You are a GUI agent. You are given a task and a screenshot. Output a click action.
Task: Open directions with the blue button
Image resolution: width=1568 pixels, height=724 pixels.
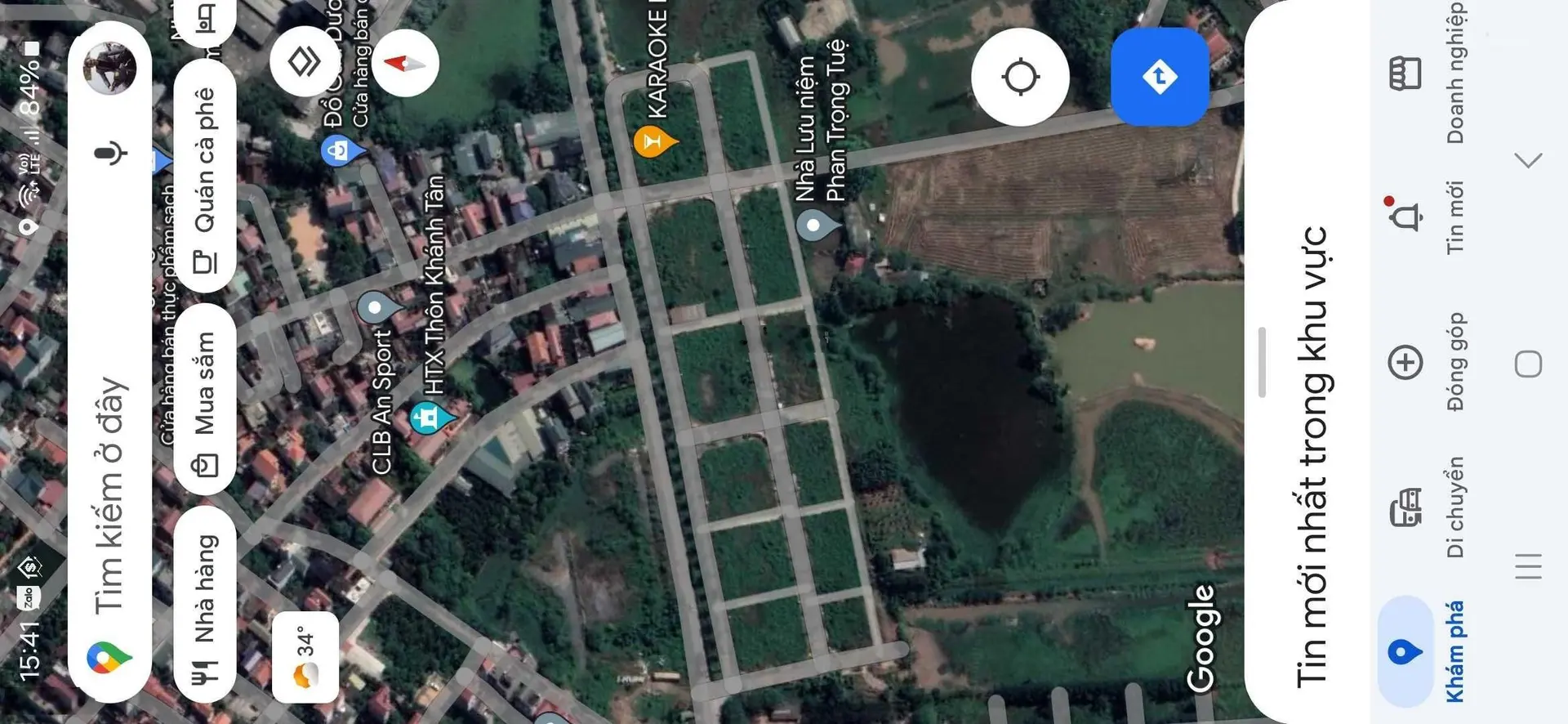1160,78
